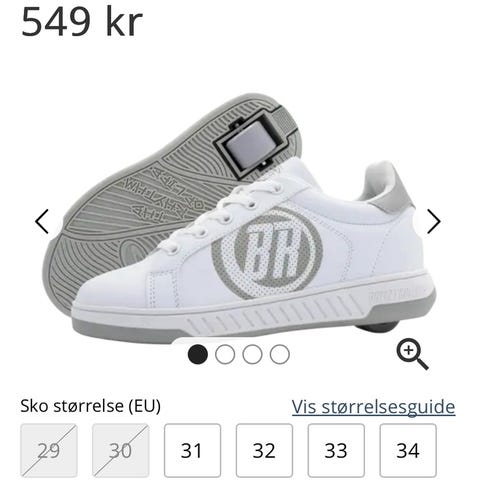
Task: Select shoe size 32
Action: (x=264, y=450)
